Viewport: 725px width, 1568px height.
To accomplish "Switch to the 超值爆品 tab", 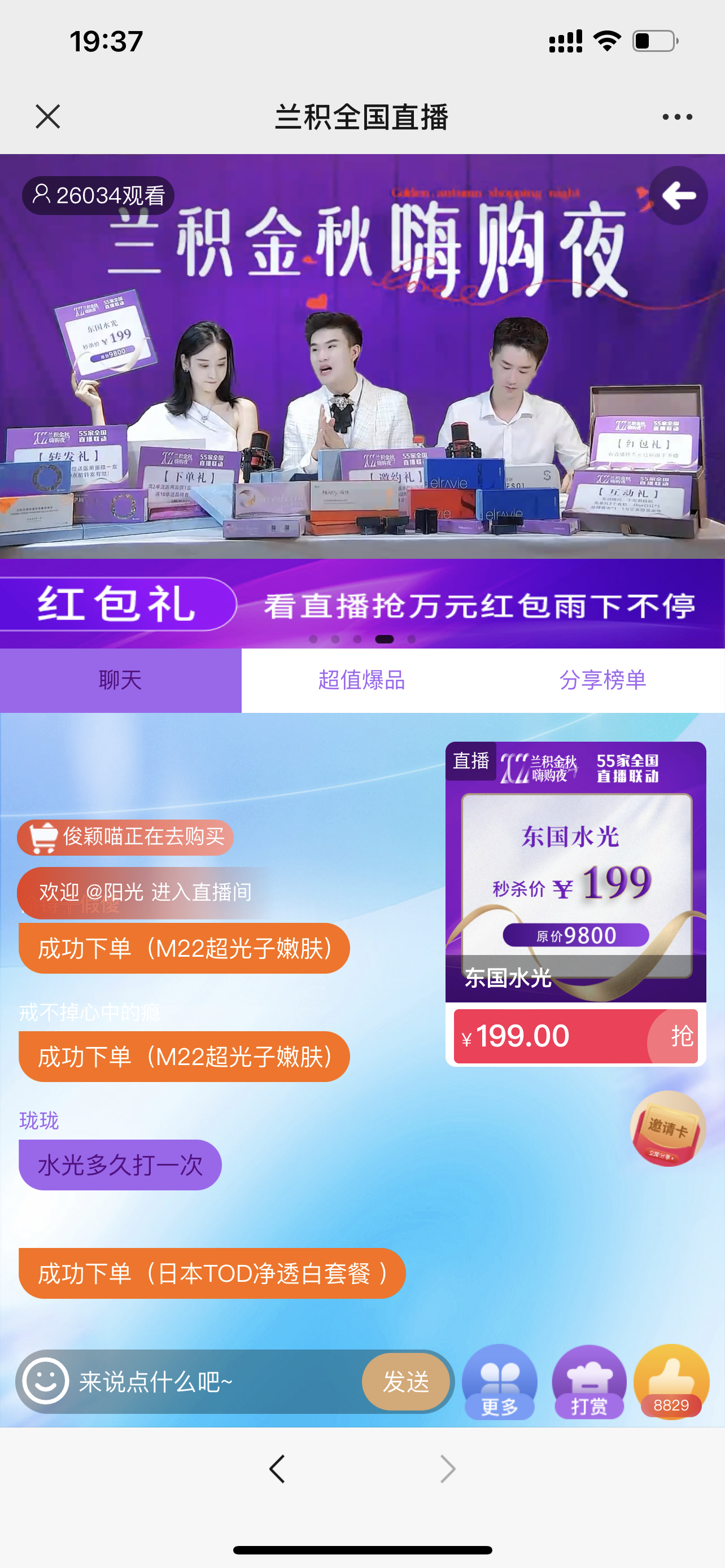I will click(x=361, y=680).
